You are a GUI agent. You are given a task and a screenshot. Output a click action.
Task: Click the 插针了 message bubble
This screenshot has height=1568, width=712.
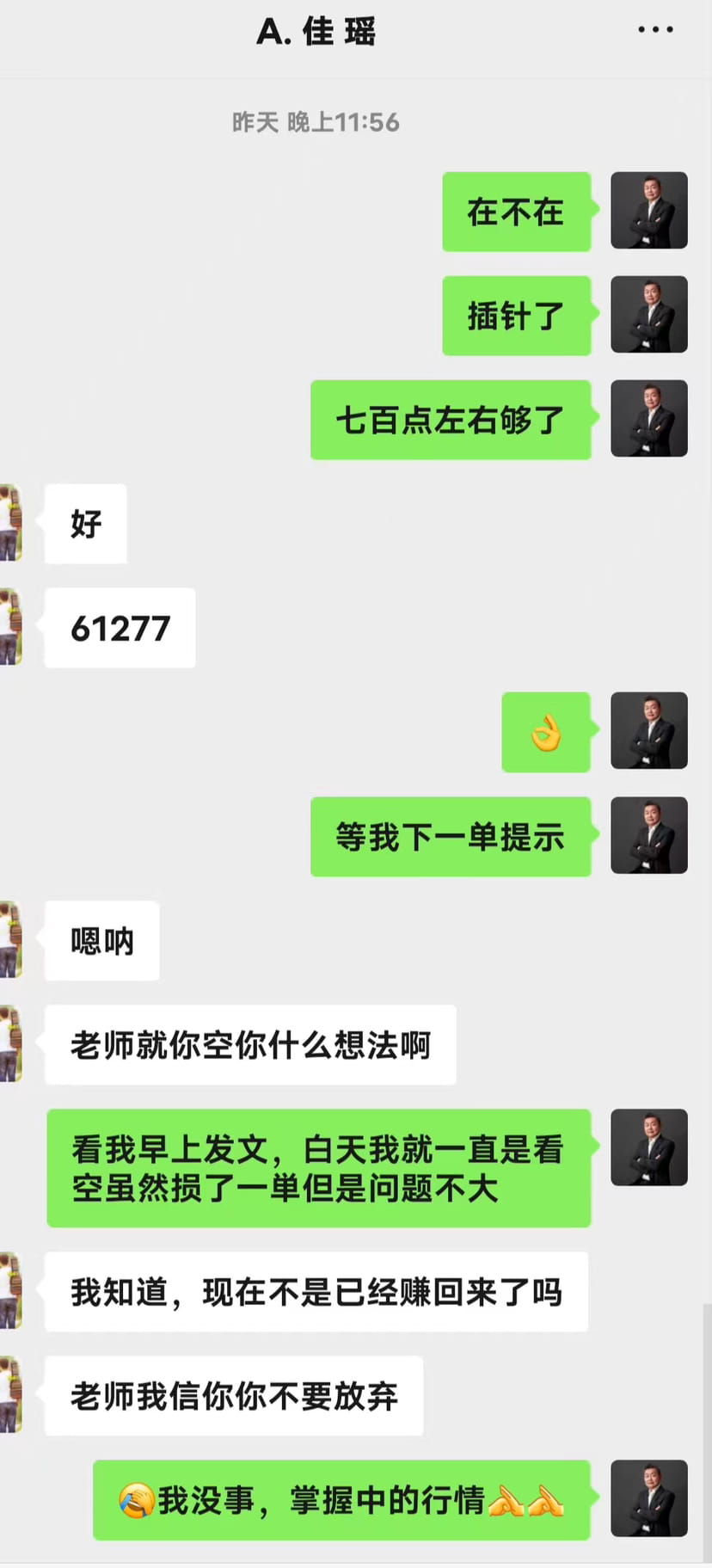click(x=516, y=315)
